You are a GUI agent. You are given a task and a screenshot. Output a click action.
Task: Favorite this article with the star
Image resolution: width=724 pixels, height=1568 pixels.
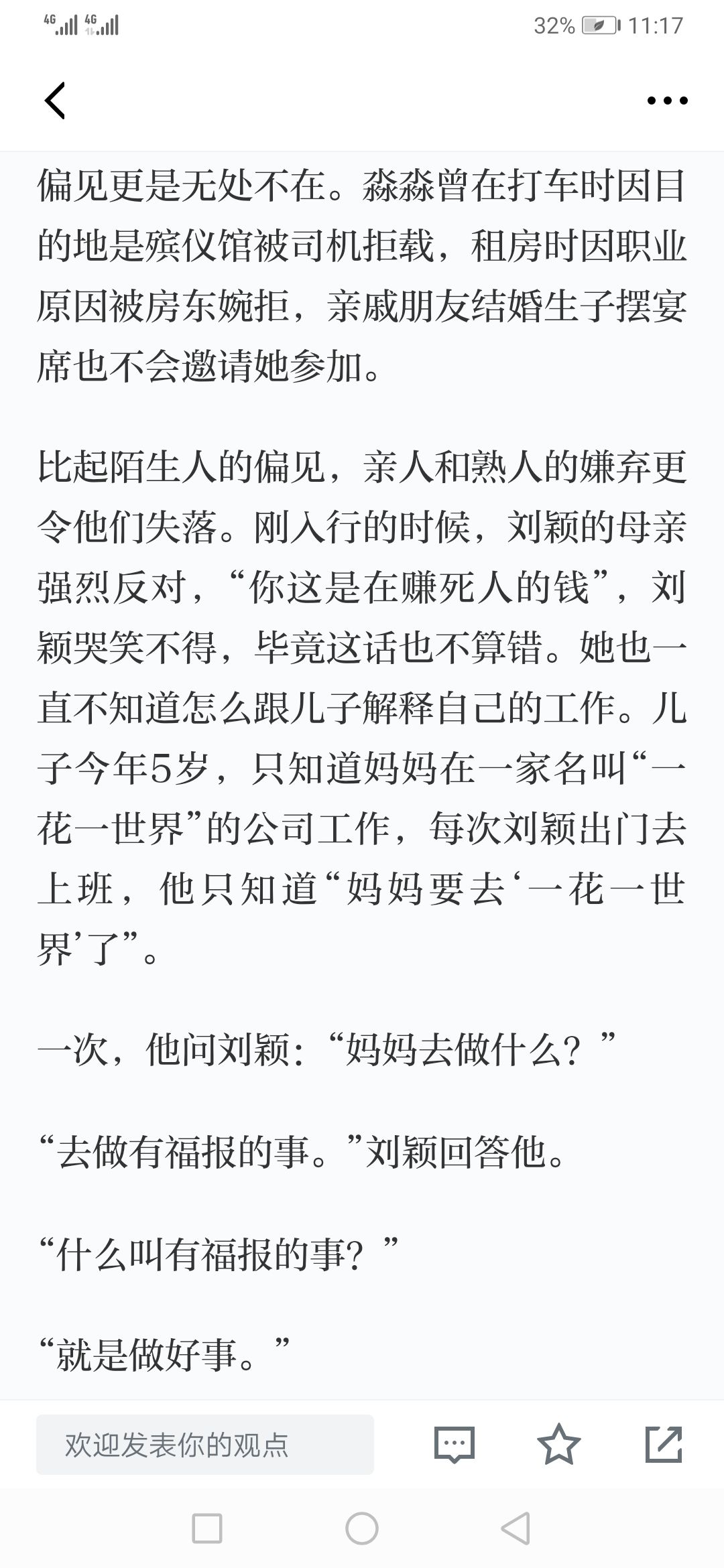[559, 1444]
